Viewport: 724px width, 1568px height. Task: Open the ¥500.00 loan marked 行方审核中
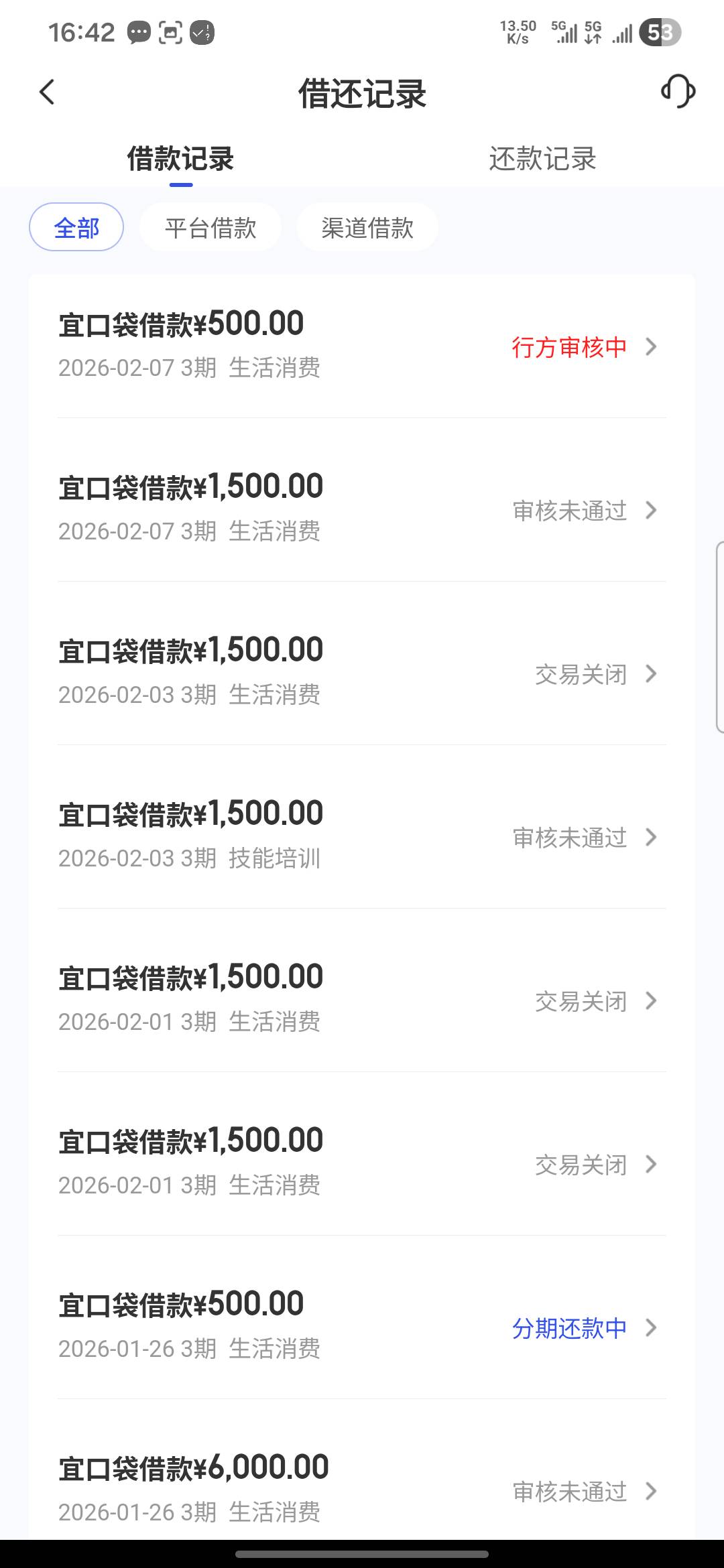tap(362, 346)
